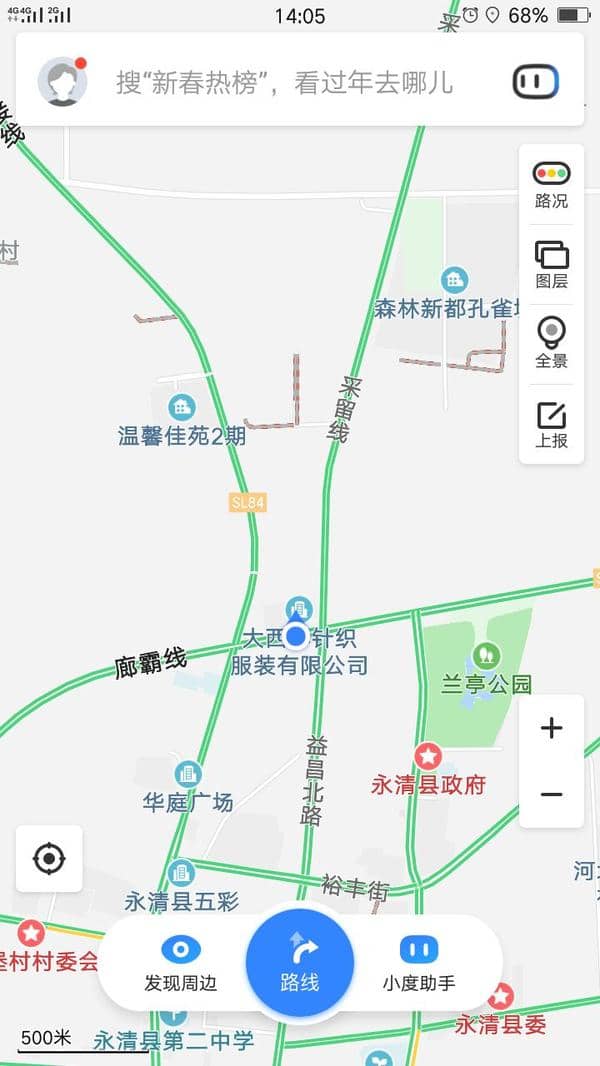Tap the search box for 新春热榜
The image size is (600, 1066).
pos(285,82)
